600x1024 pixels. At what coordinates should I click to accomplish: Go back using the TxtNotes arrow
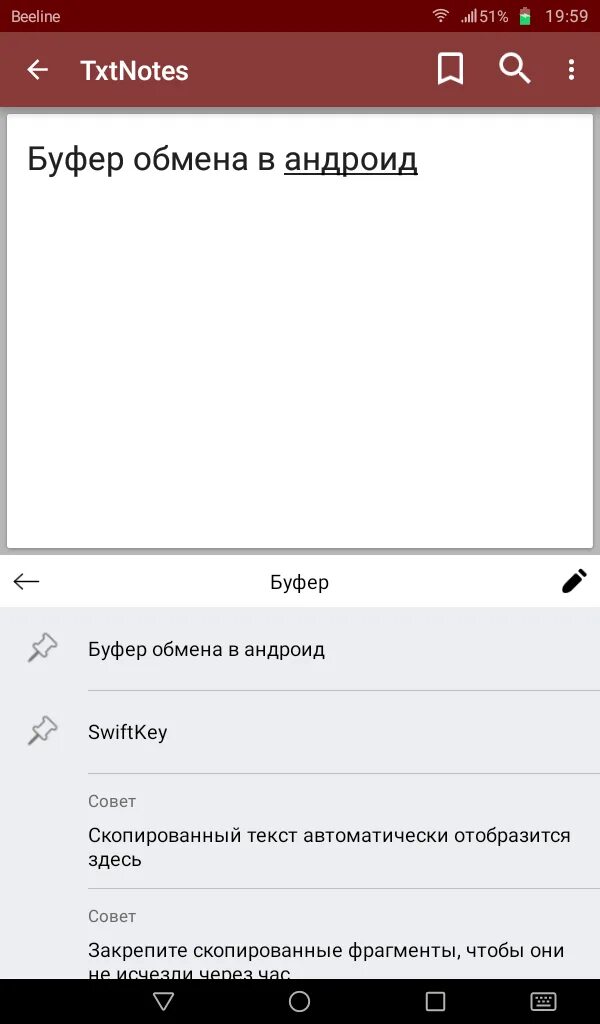[38, 69]
